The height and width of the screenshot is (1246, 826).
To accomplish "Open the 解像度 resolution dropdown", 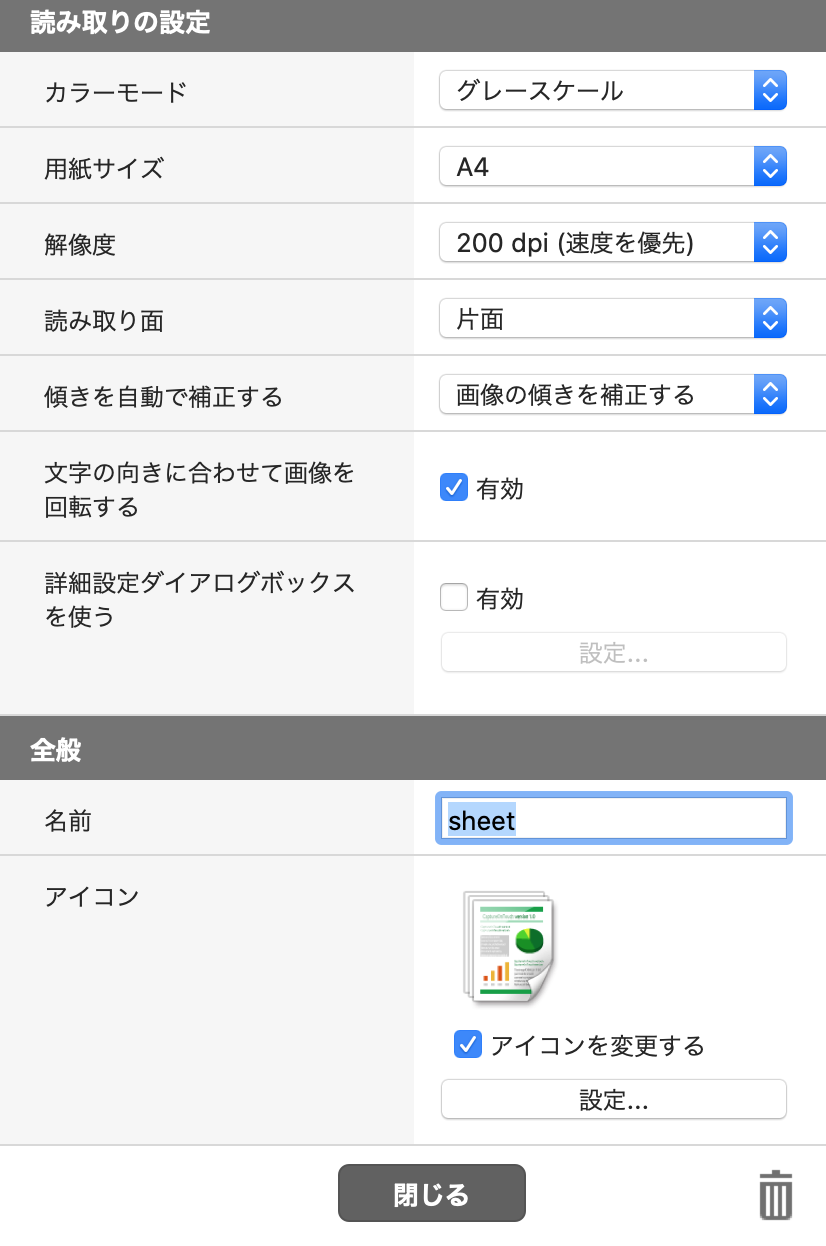I will (x=600, y=242).
